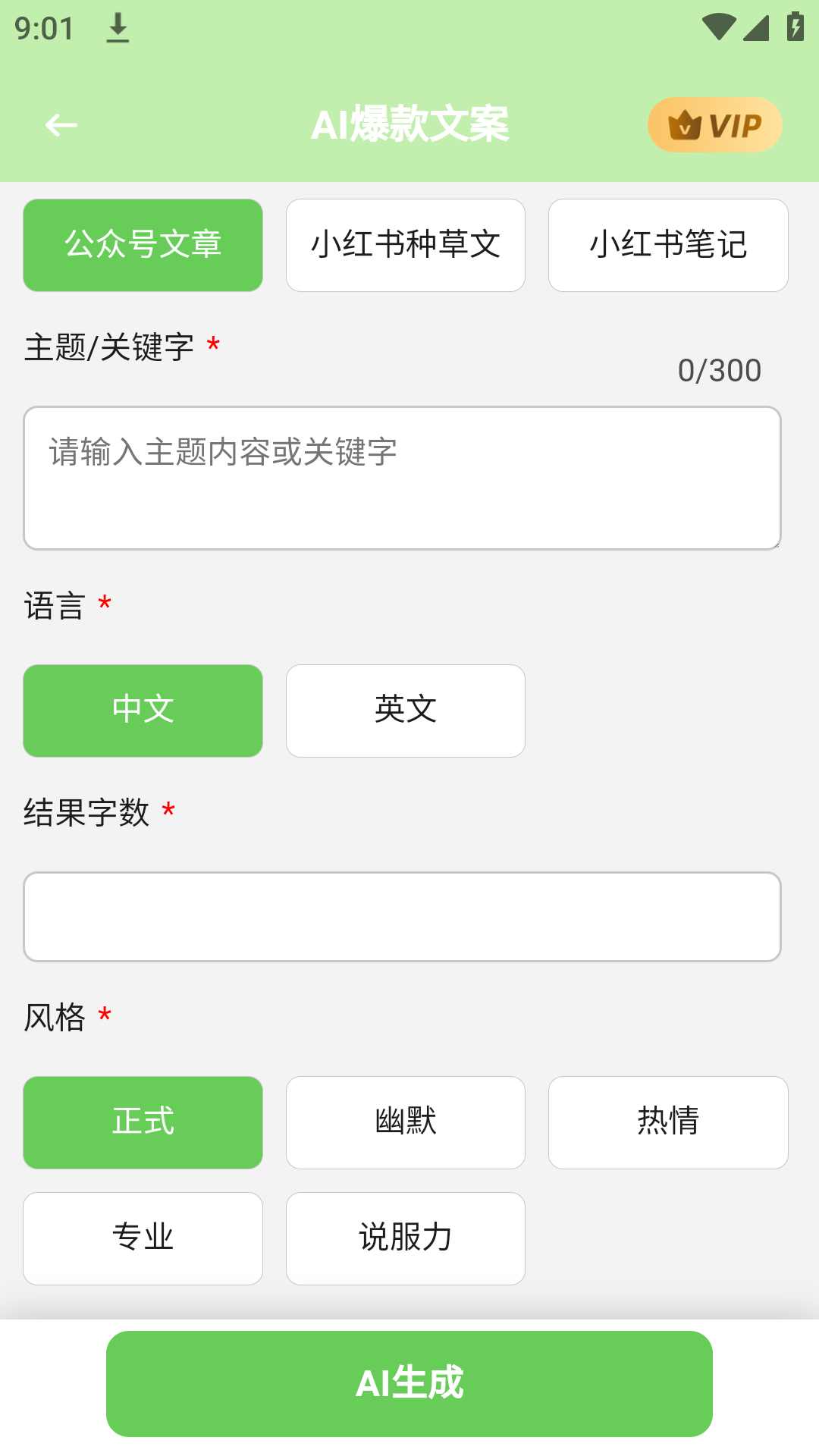Viewport: 819px width, 1456px height.
Task: Switch to 小红书种草文 tab
Action: click(405, 244)
